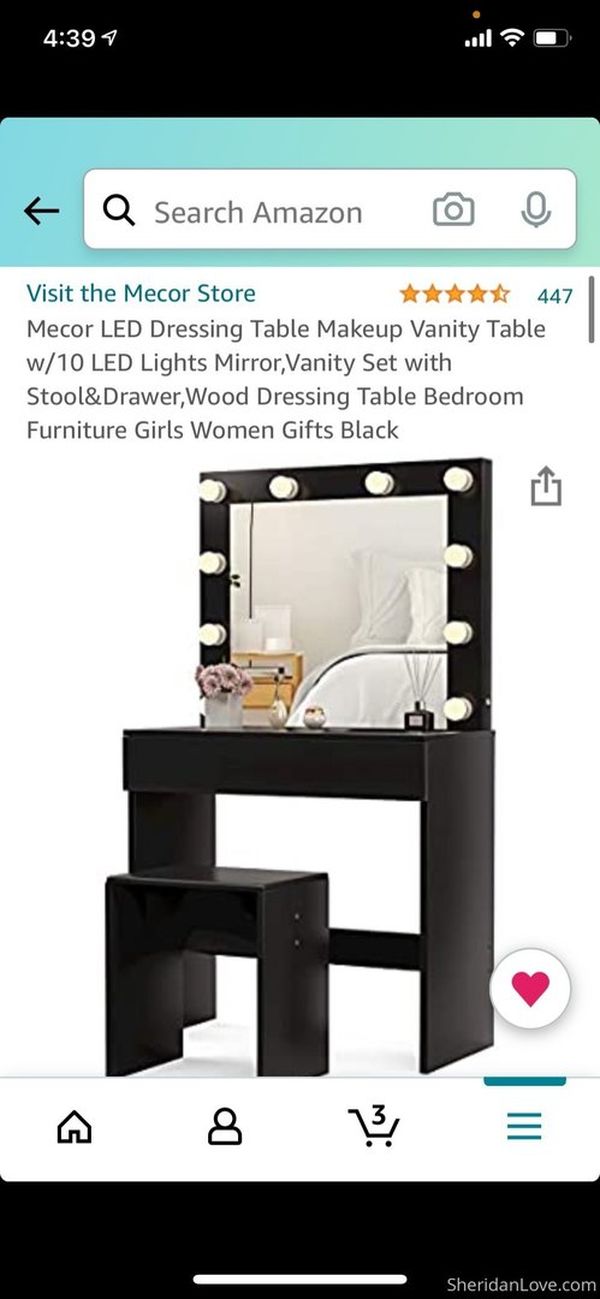Visit the Mecor Store link
Screen dimensions: 600x1299
click(x=141, y=293)
